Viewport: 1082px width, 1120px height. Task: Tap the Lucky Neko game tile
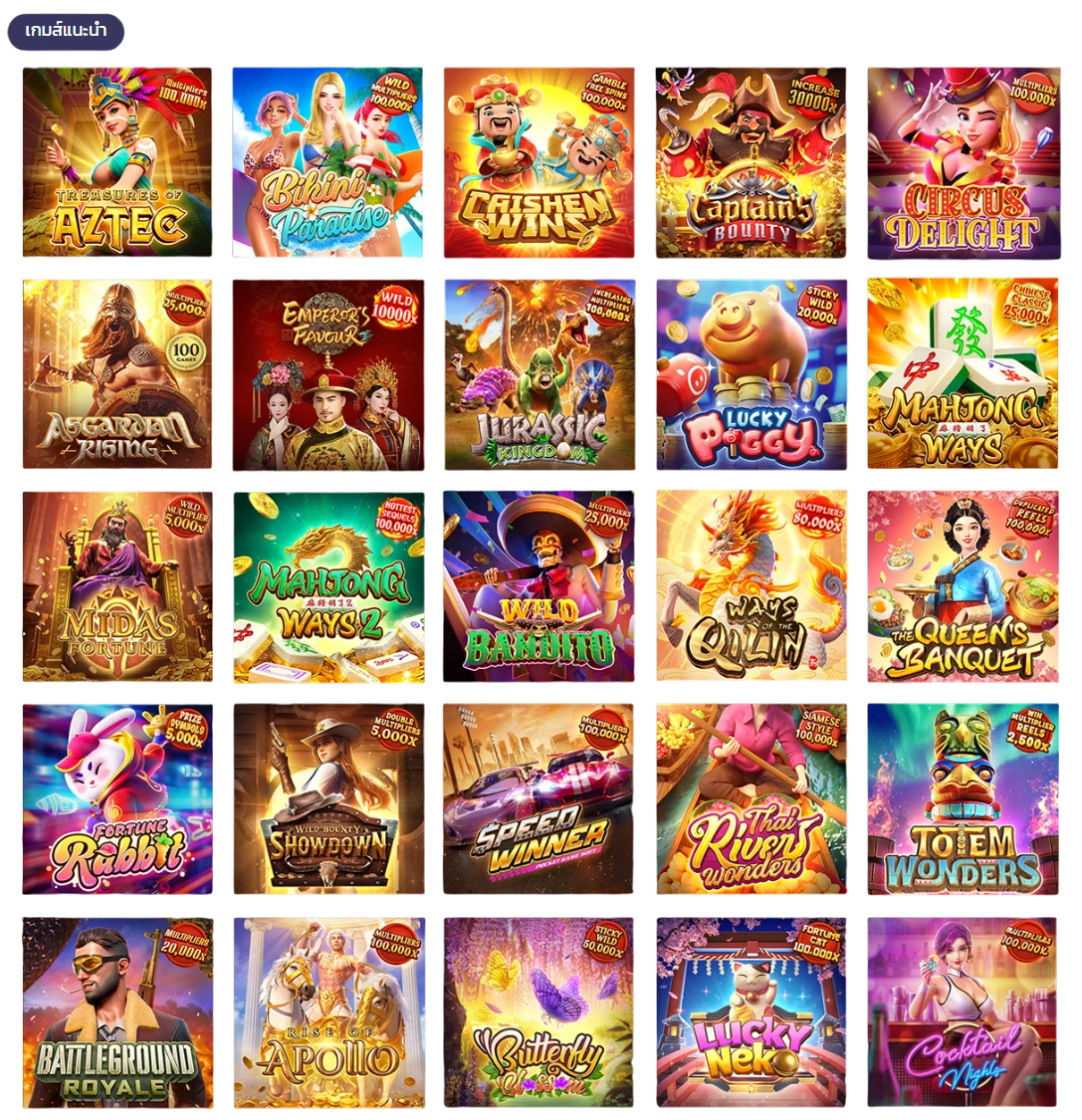[753, 1013]
